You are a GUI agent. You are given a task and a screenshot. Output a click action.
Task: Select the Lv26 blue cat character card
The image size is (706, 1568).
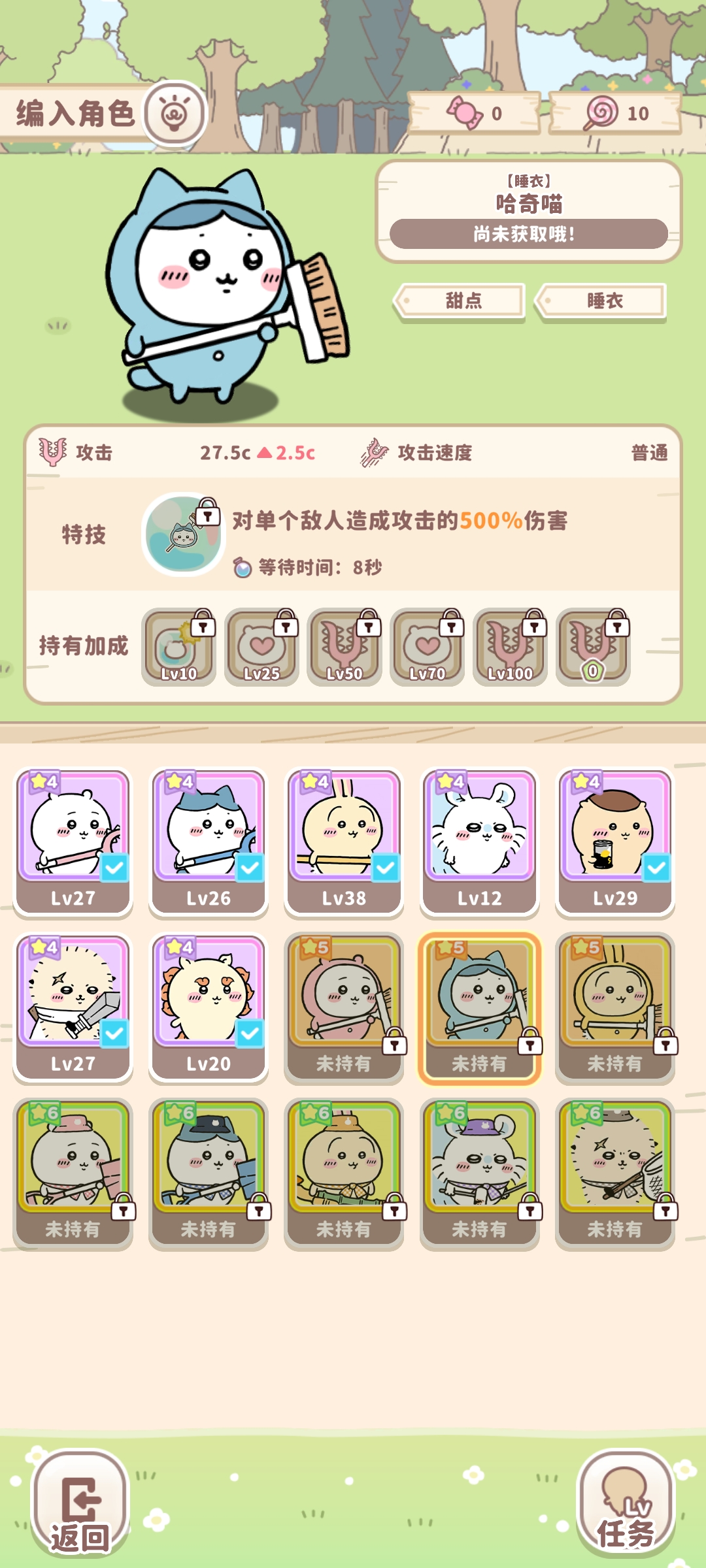209,841
